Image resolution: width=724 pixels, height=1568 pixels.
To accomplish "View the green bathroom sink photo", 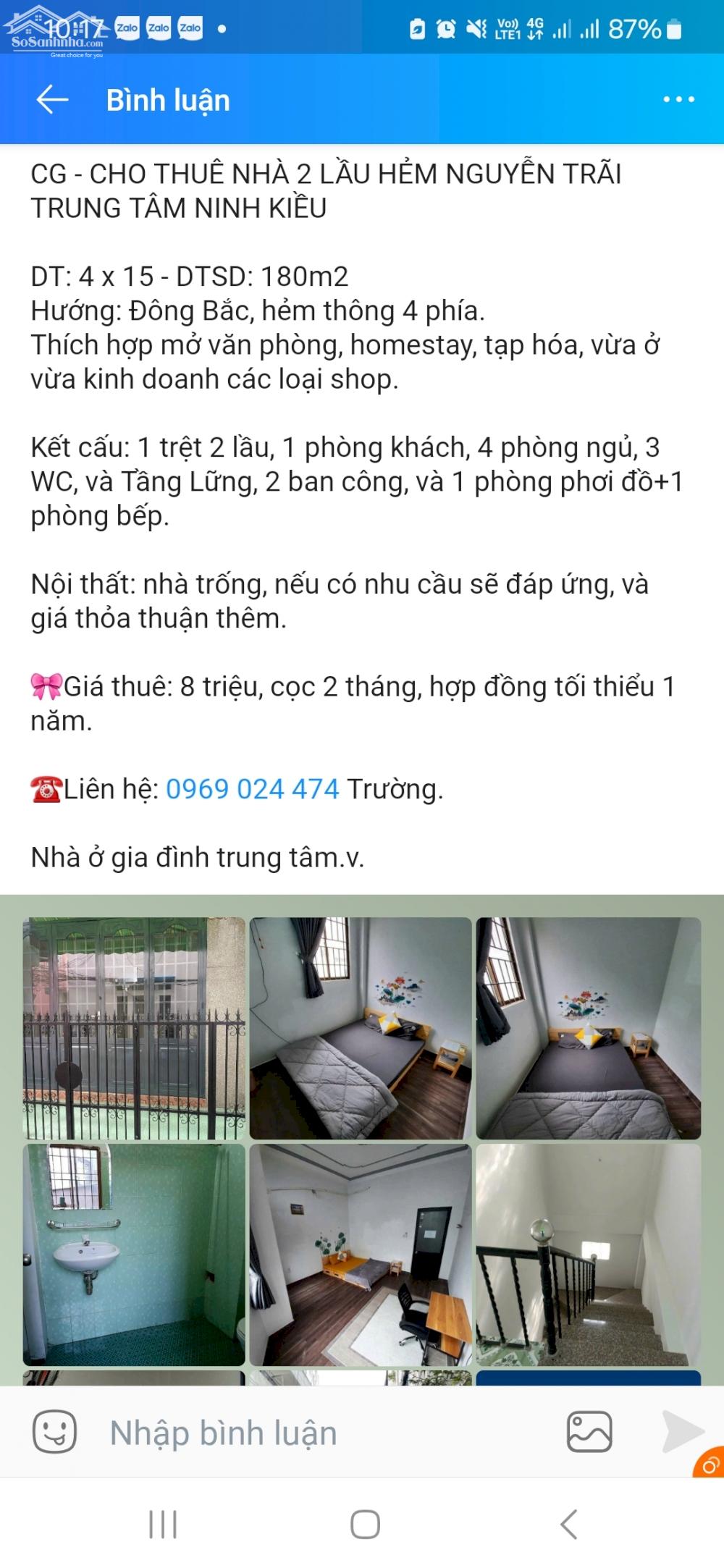I will [x=134, y=1255].
